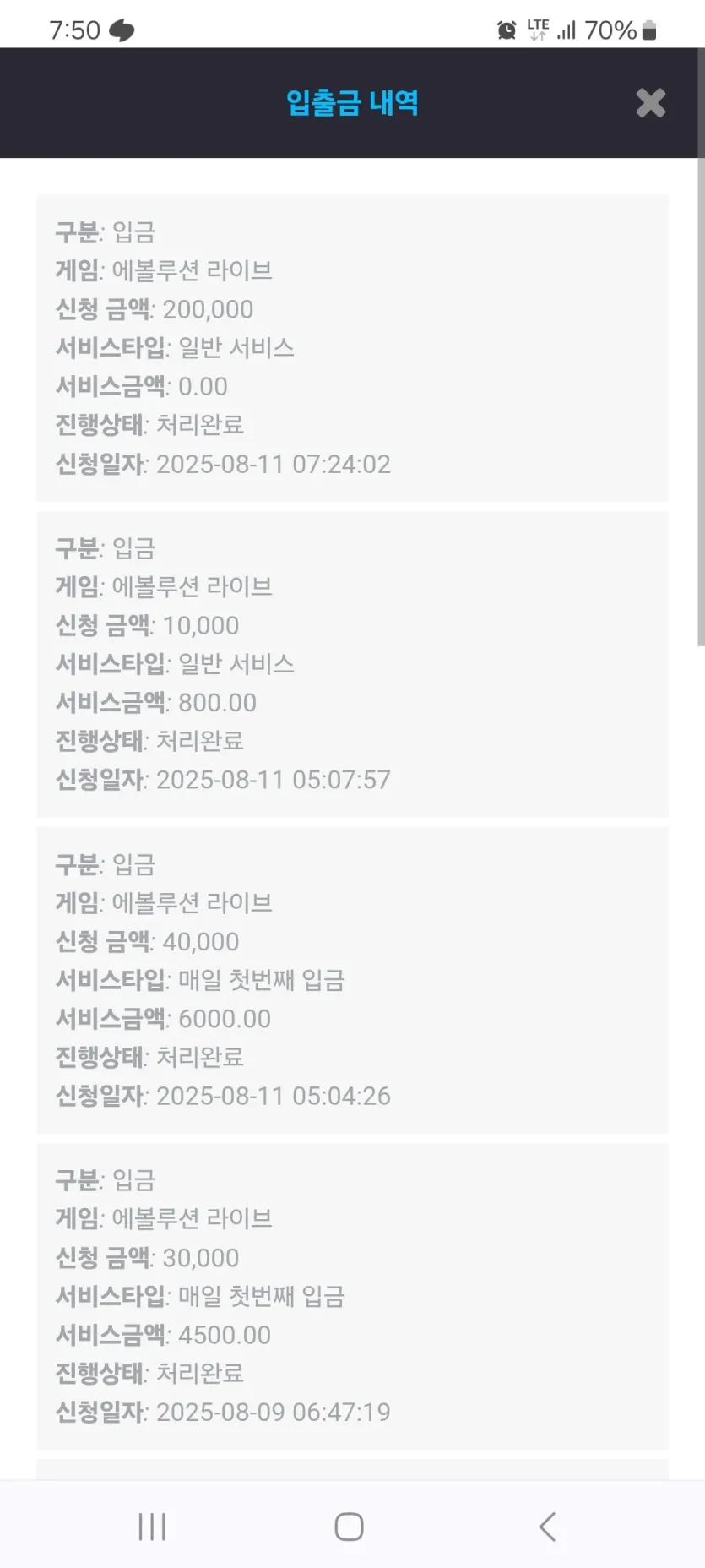This screenshot has width=705, height=1568.
Task: Go to the home screen
Action: click(x=349, y=1526)
